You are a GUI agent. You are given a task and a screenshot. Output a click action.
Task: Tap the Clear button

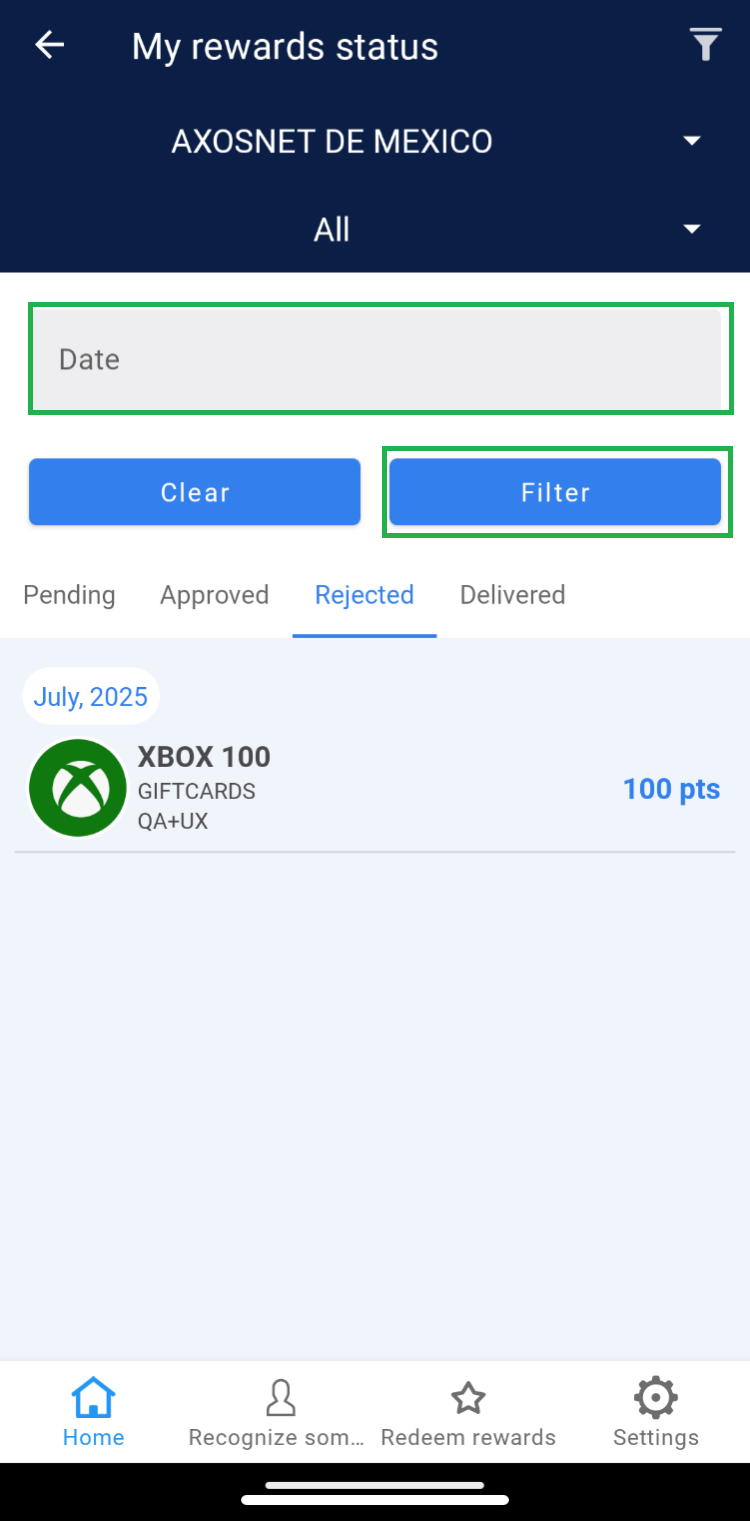coord(194,492)
